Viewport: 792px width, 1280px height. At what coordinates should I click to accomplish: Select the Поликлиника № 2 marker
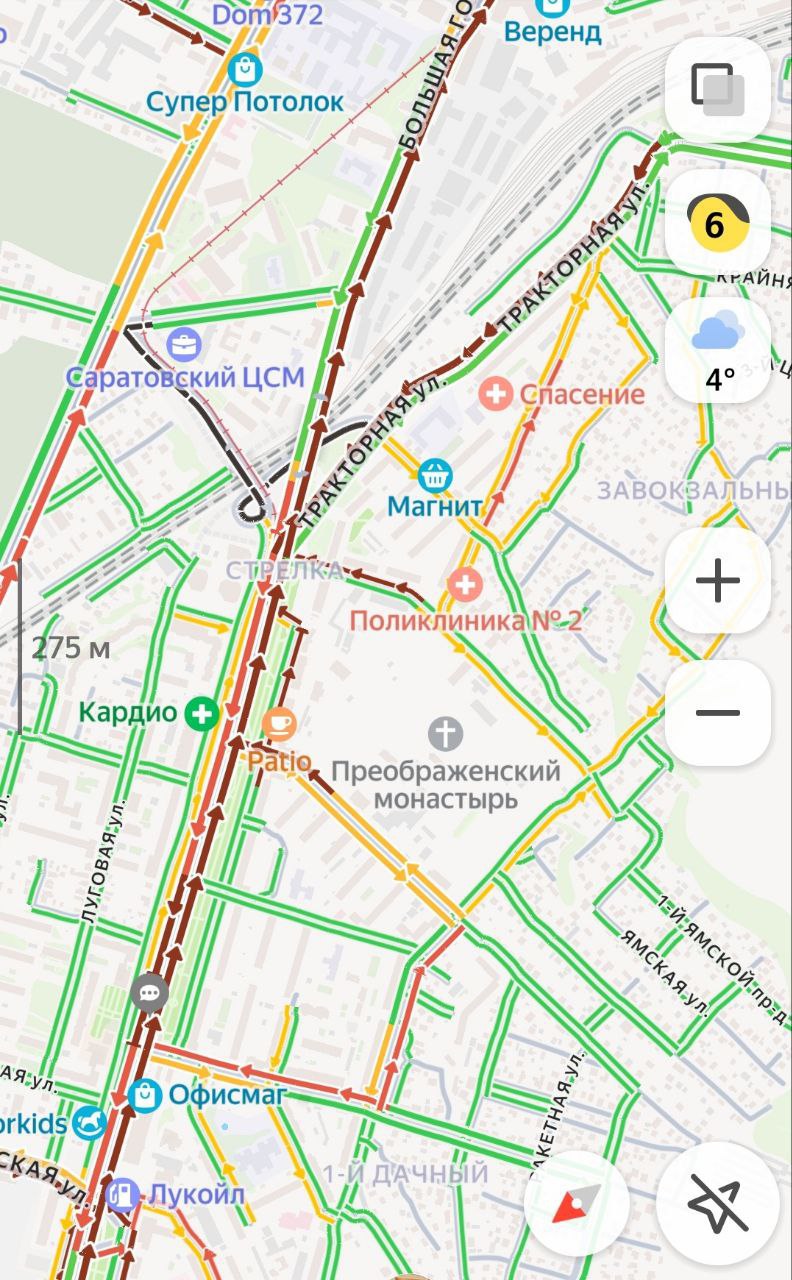[464, 585]
